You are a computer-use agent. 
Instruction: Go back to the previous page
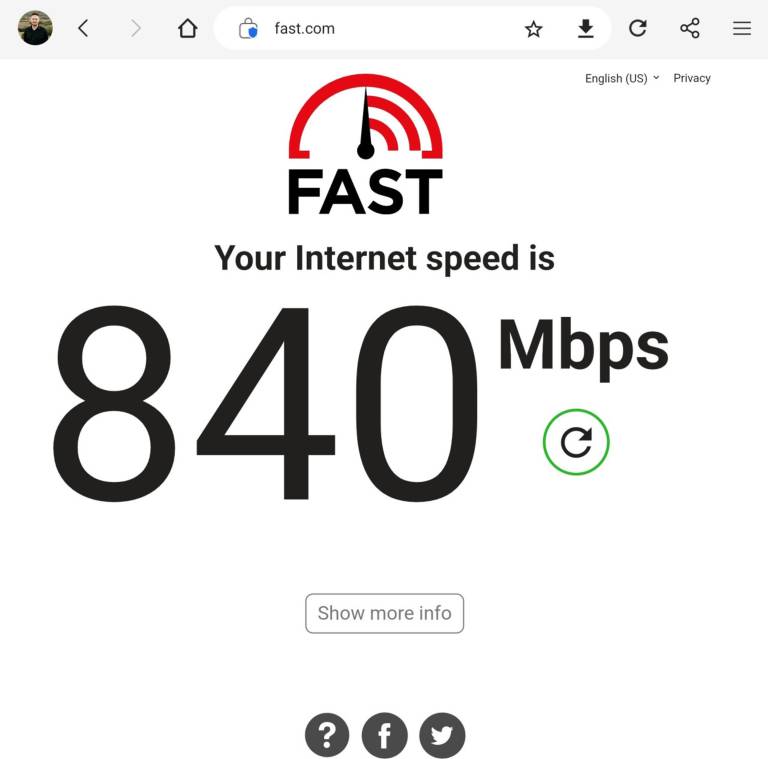click(x=84, y=28)
